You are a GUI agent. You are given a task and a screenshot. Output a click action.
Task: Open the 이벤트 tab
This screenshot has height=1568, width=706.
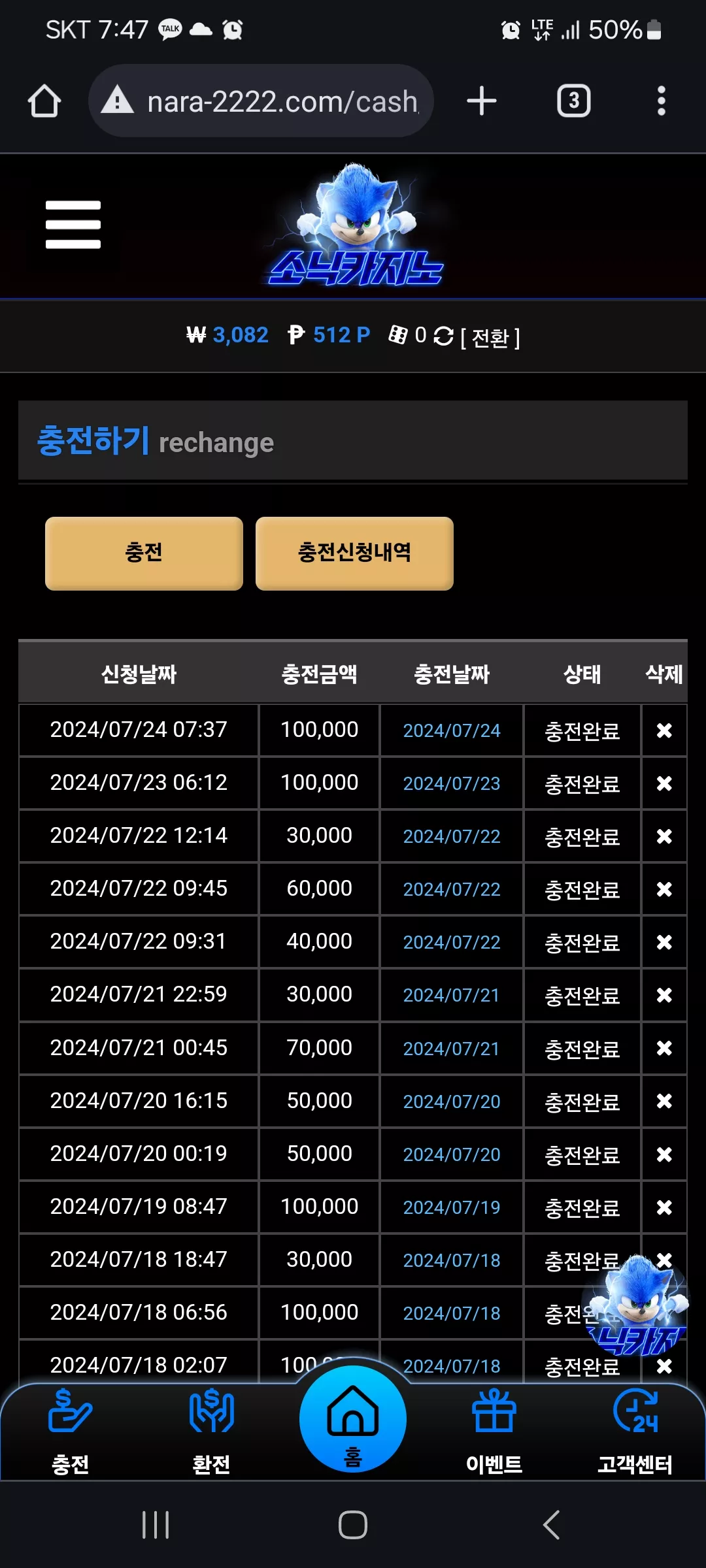pos(494,1431)
